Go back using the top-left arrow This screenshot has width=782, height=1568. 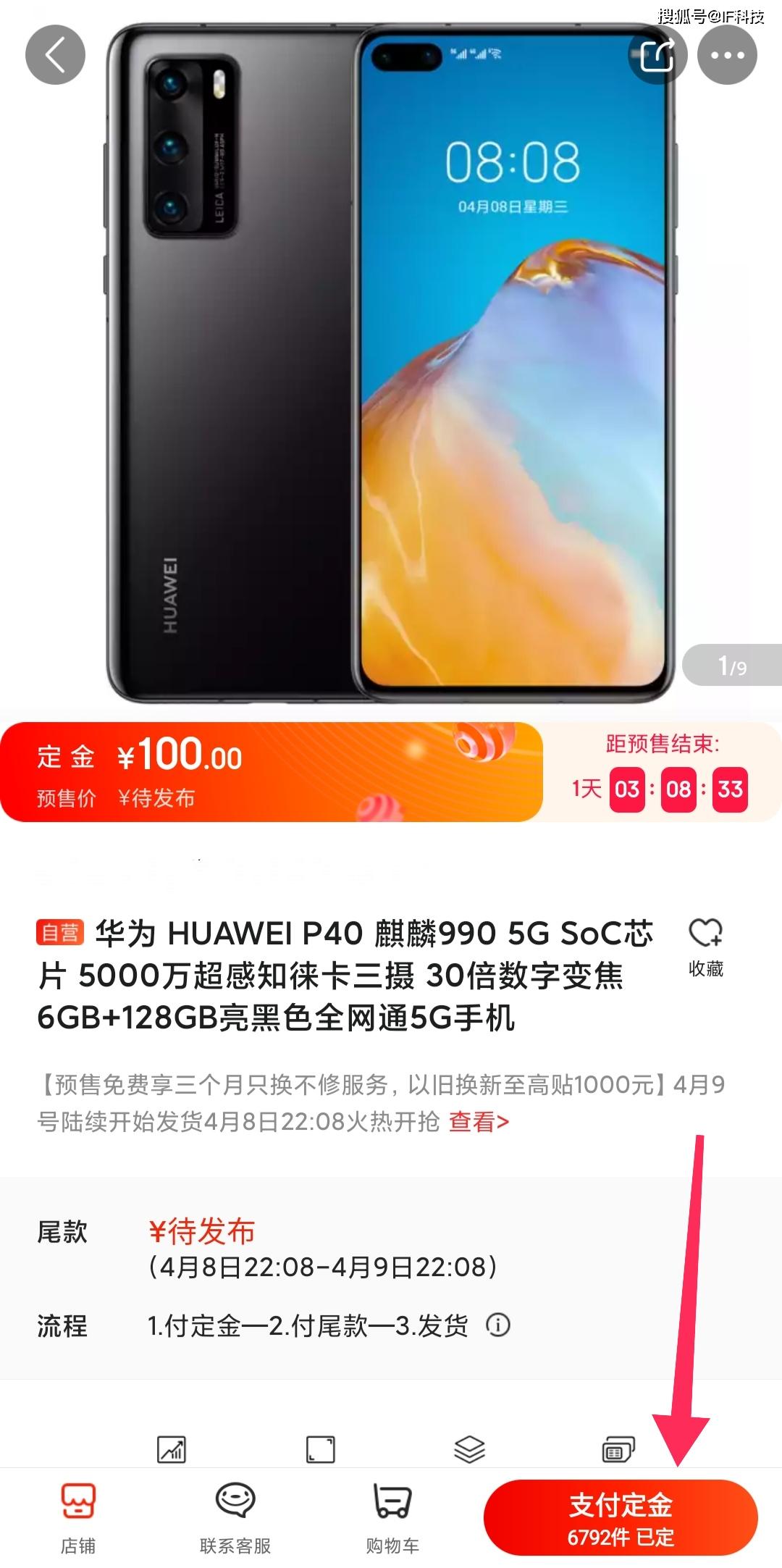pyautogui.click(x=55, y=55)
